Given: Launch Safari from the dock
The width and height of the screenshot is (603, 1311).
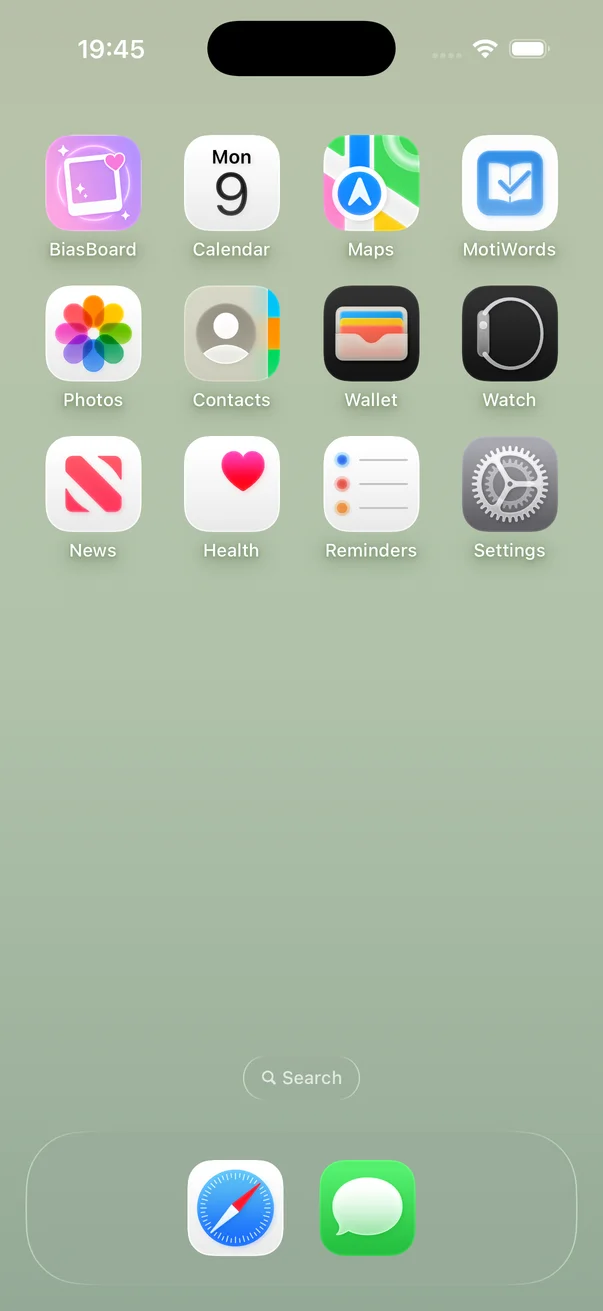Looking at the screenshot, I should (x=235, y=1208).
